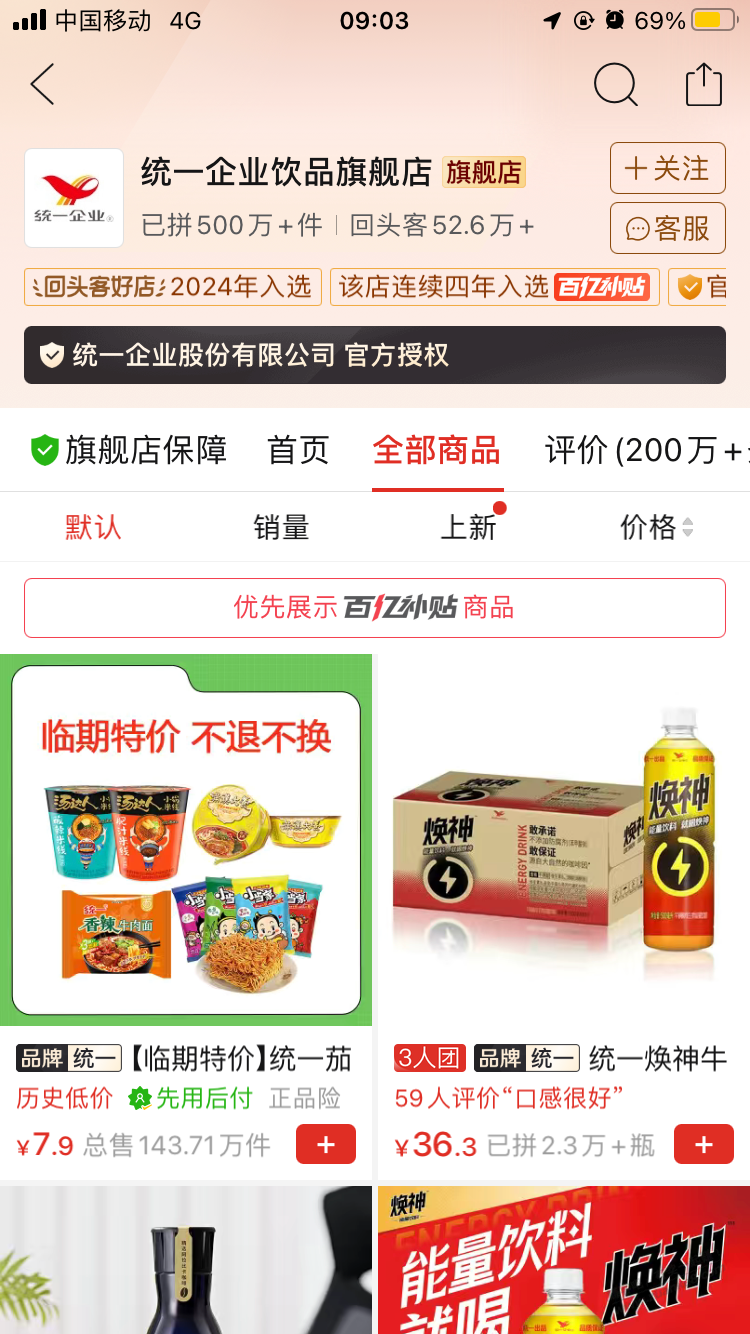Select the 全部商品 tab
This screenshot has height=1334, width=750.
coord(436,451)
